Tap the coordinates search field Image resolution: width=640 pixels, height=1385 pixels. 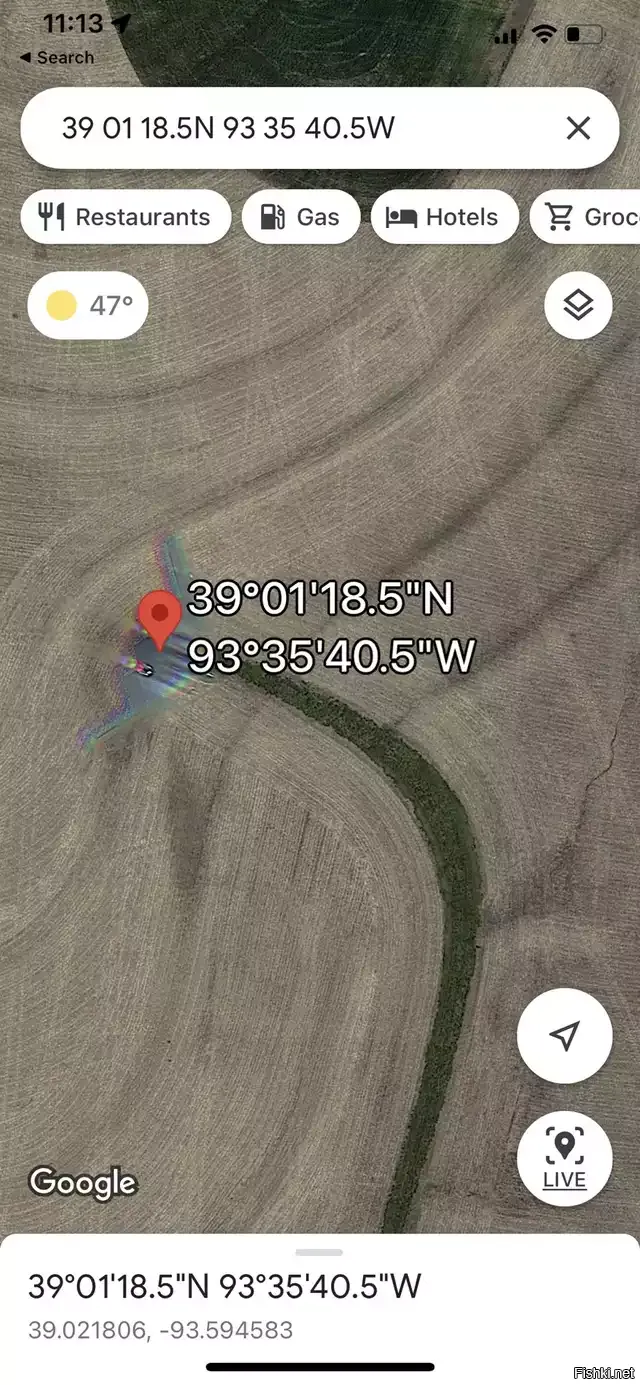point(290,128)
